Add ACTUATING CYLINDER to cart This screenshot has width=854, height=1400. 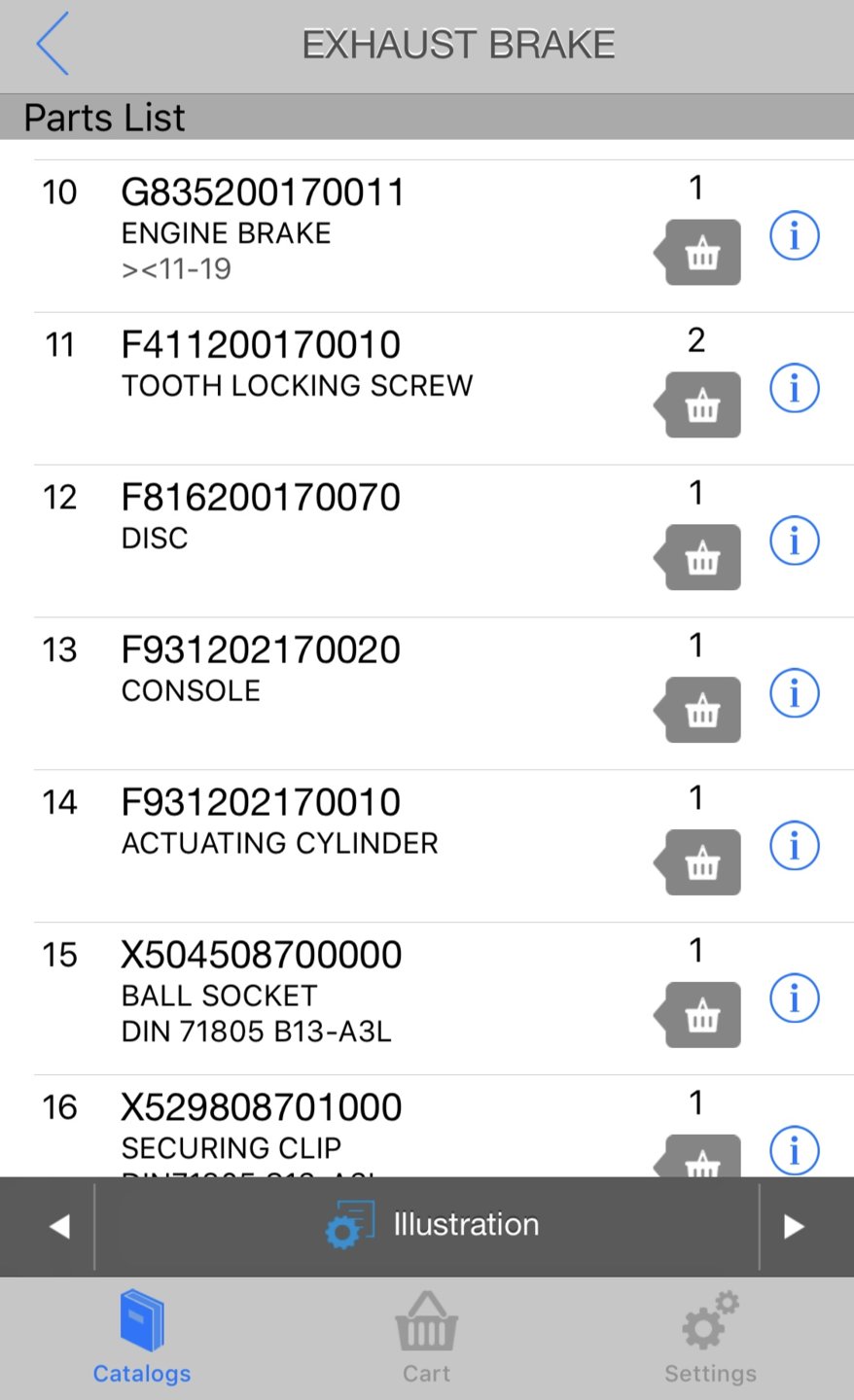pos(701,863)
